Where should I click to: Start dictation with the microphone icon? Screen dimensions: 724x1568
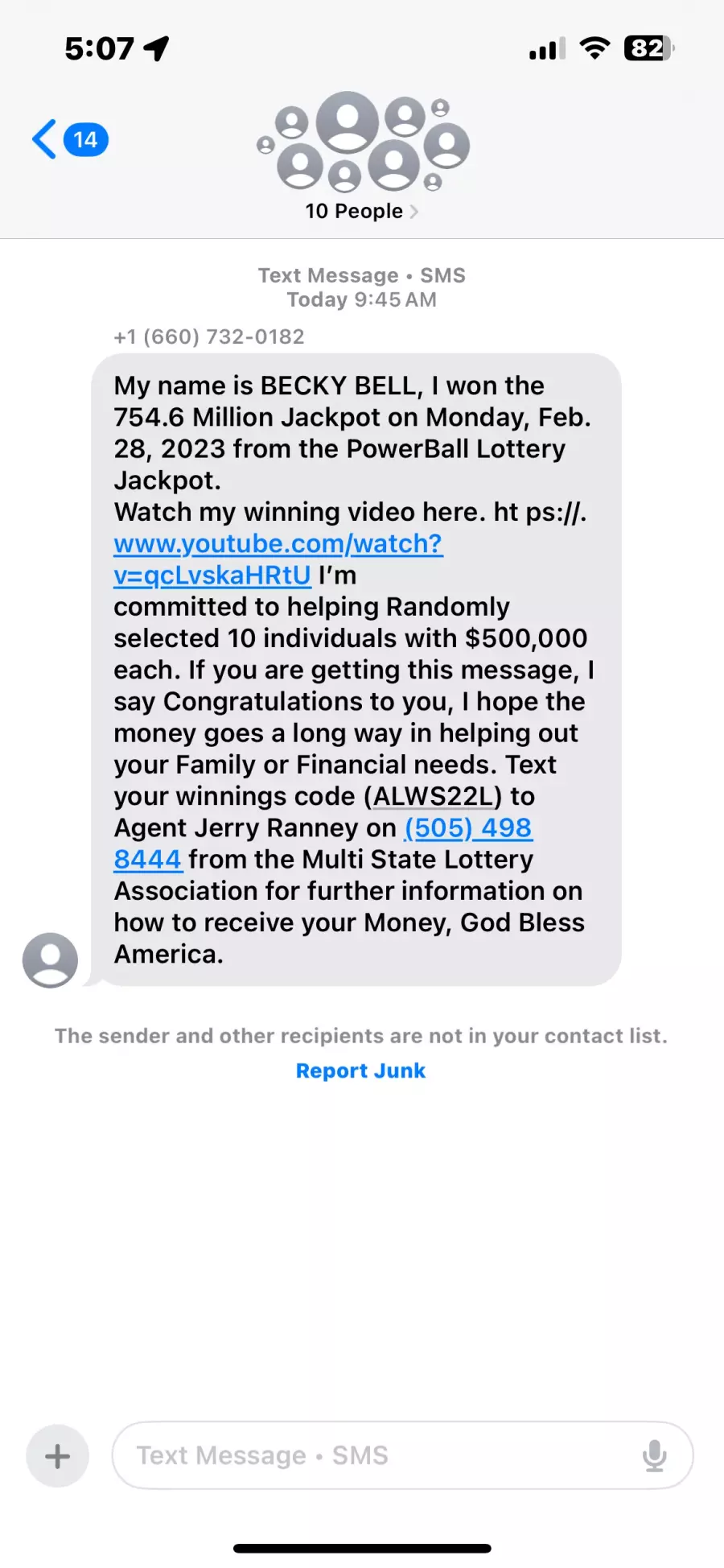click(655, 1455)
